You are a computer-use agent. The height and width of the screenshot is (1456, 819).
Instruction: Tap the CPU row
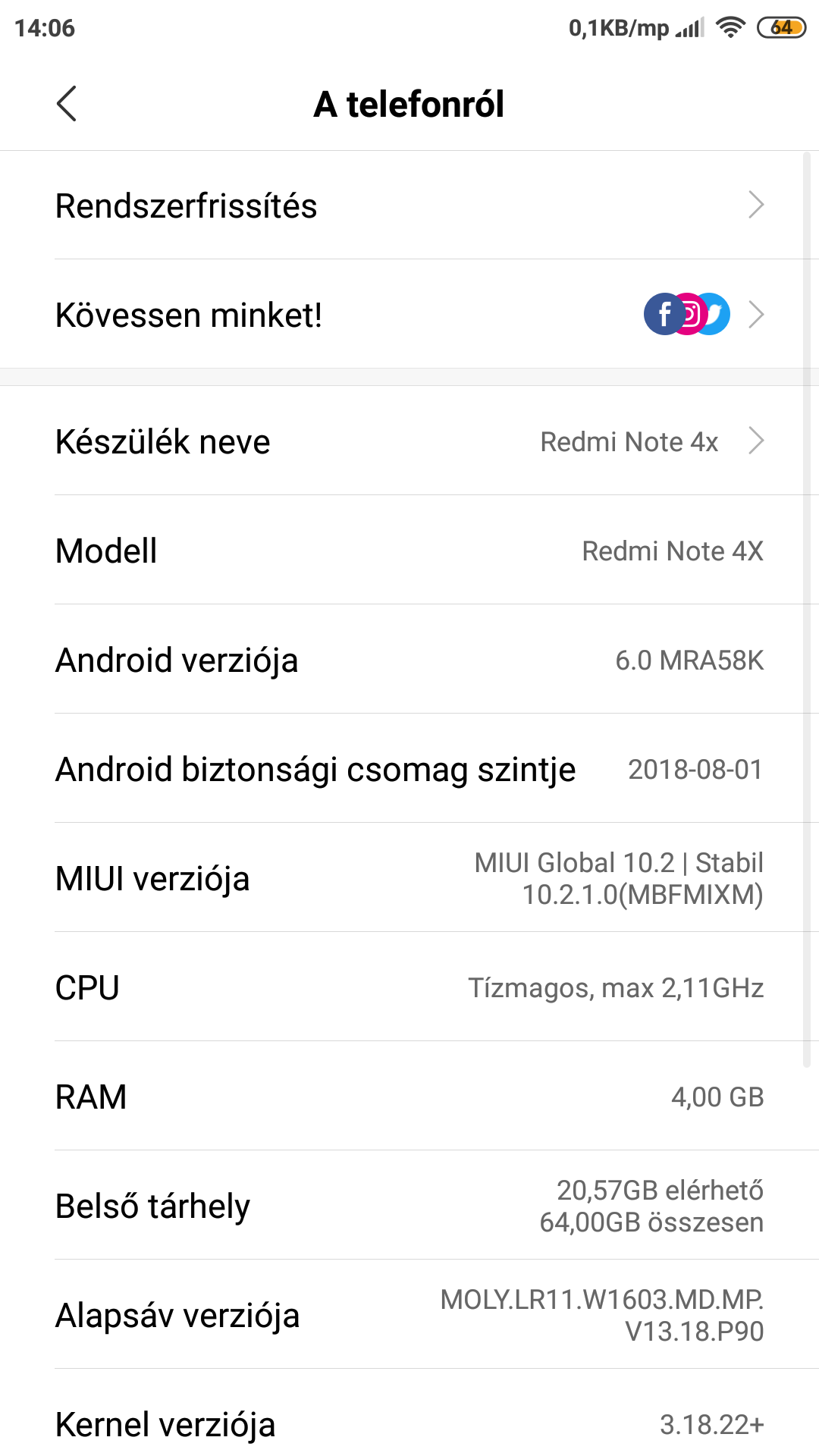pyautogui.click(x=409, y=987)
